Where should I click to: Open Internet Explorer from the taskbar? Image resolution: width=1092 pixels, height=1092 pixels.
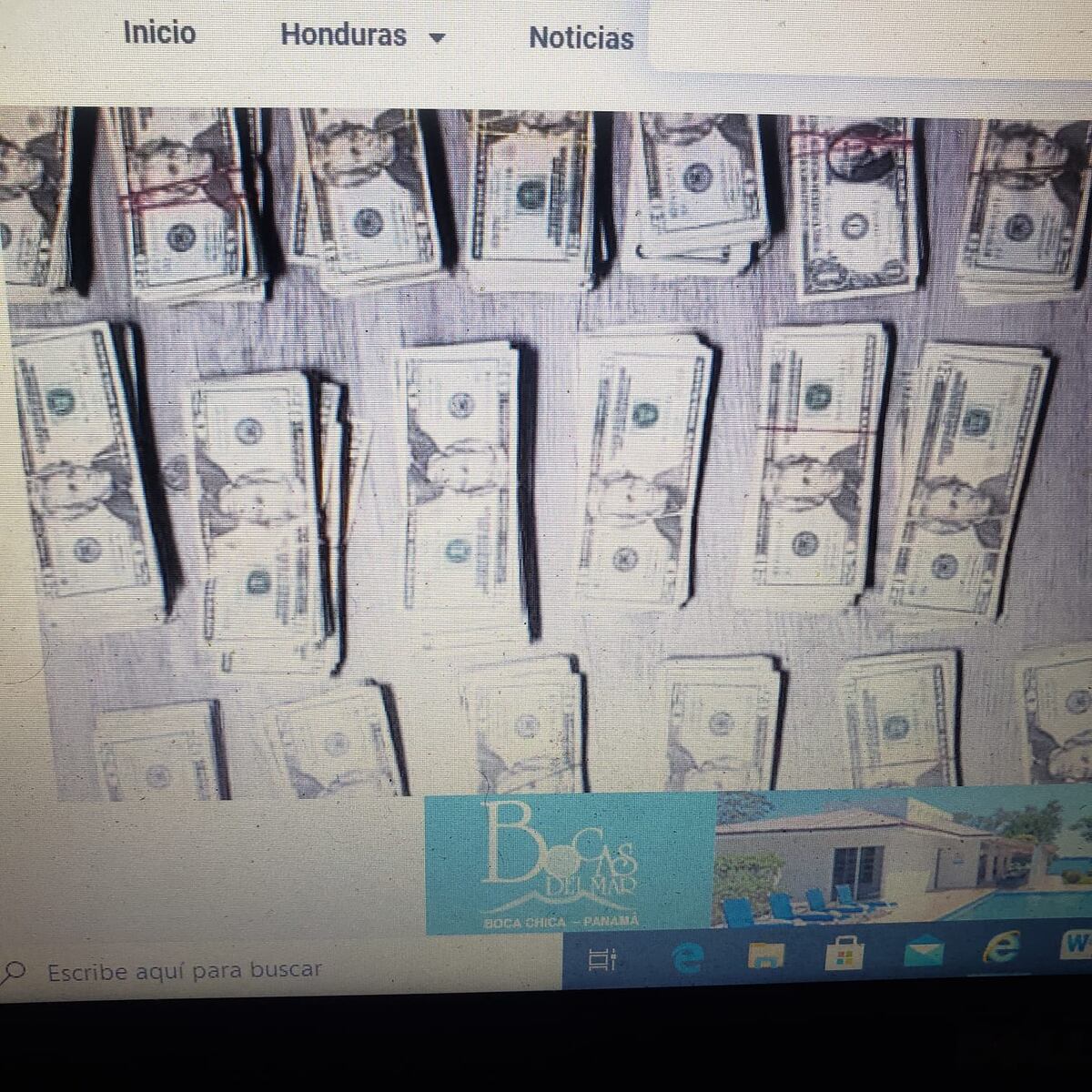pyautogui.click(x=1000, y=950)
